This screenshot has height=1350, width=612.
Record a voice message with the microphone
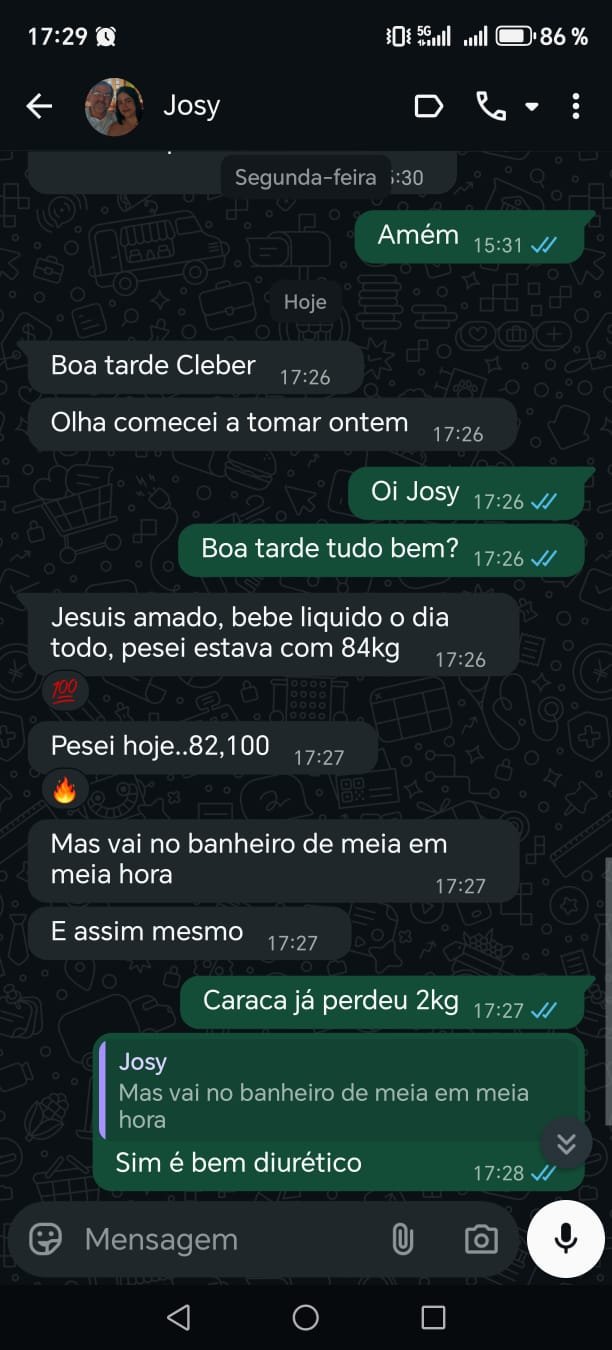coord(566,1239)
